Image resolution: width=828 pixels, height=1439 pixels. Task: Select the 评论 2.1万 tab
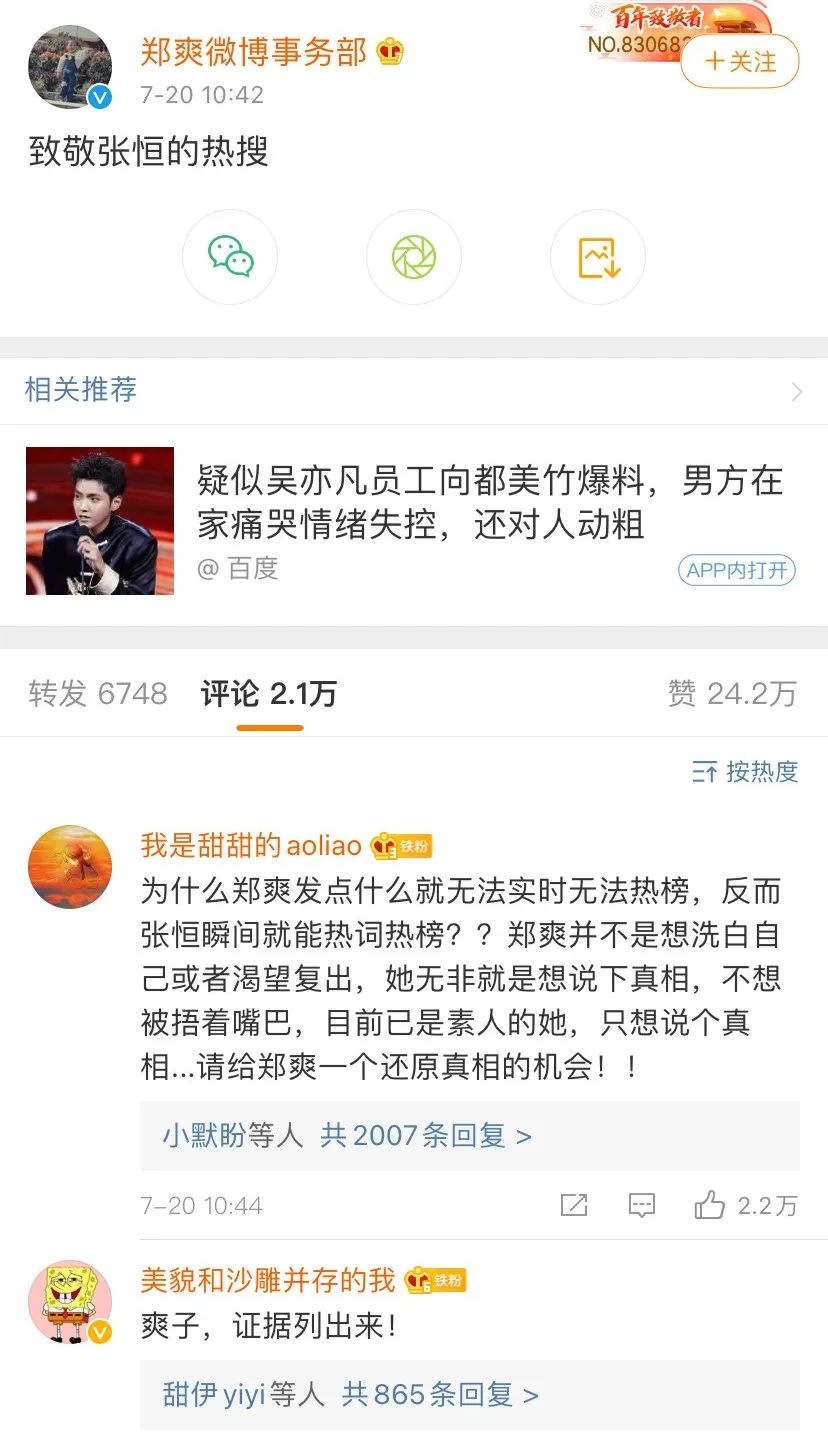tap(269, 693)
